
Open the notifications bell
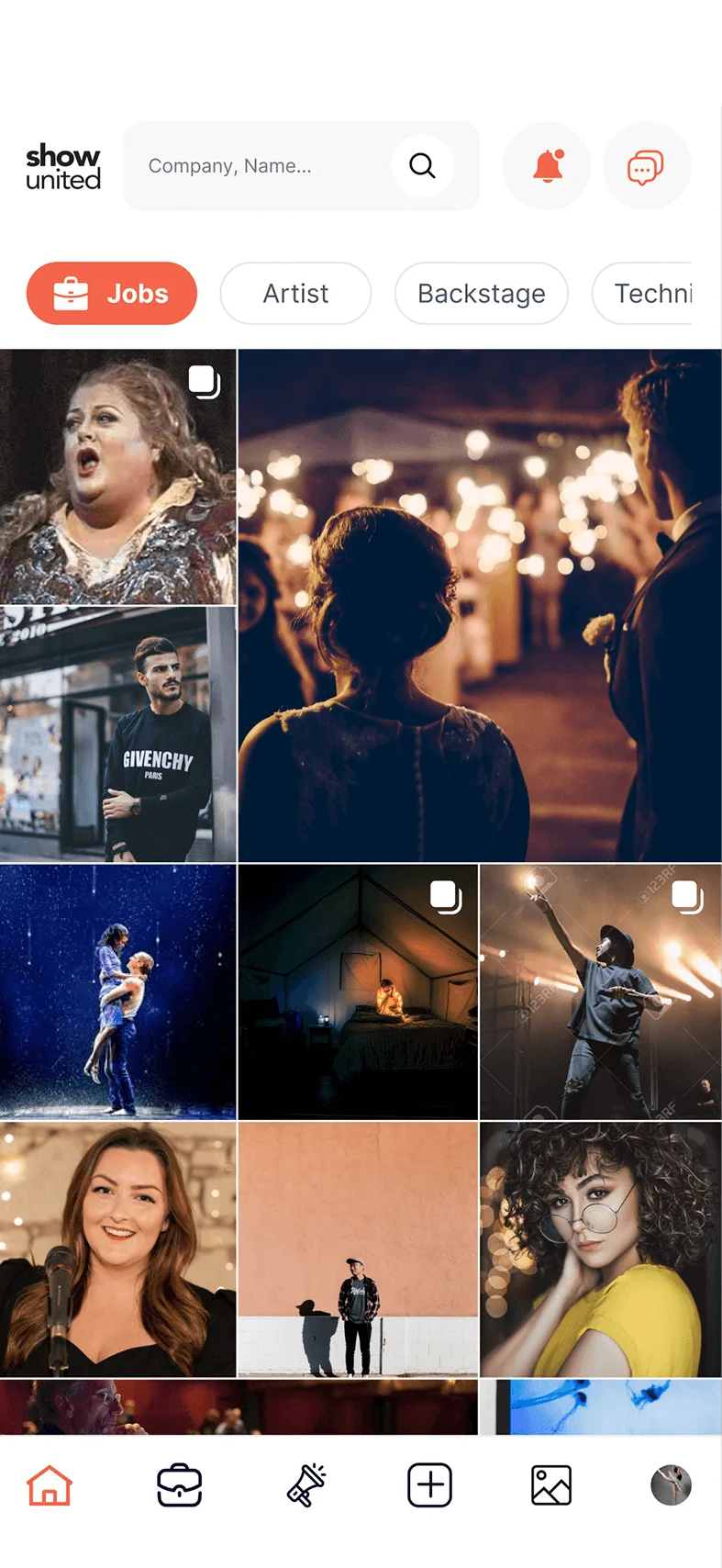[x=547, y=166]
